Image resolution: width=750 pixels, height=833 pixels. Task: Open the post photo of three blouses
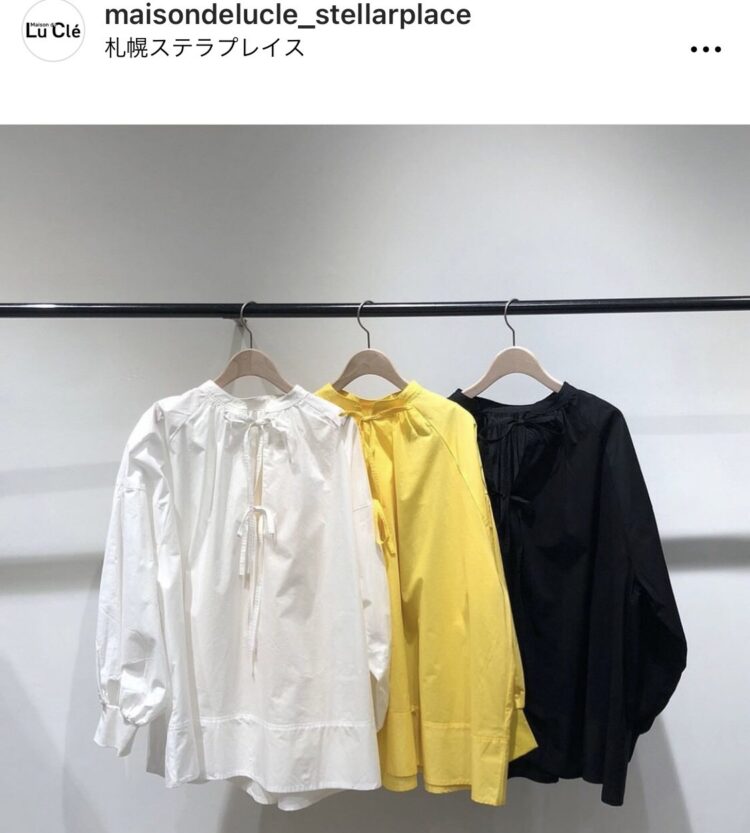[x=375, y=478]
